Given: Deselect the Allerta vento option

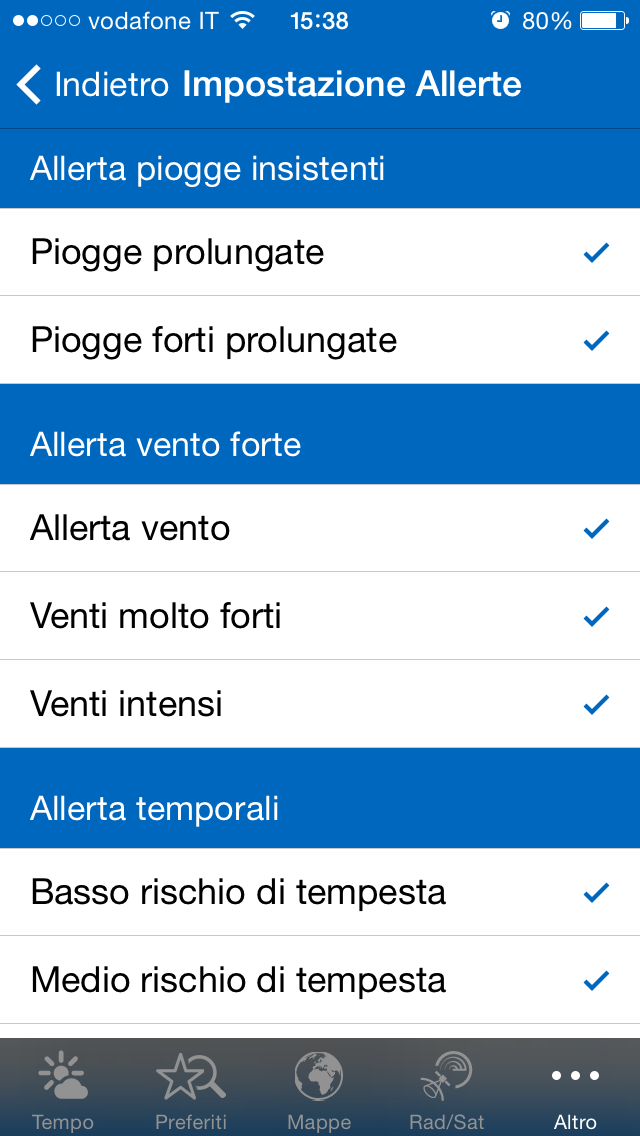Looking at the screenshot, I should pos(320,529).
